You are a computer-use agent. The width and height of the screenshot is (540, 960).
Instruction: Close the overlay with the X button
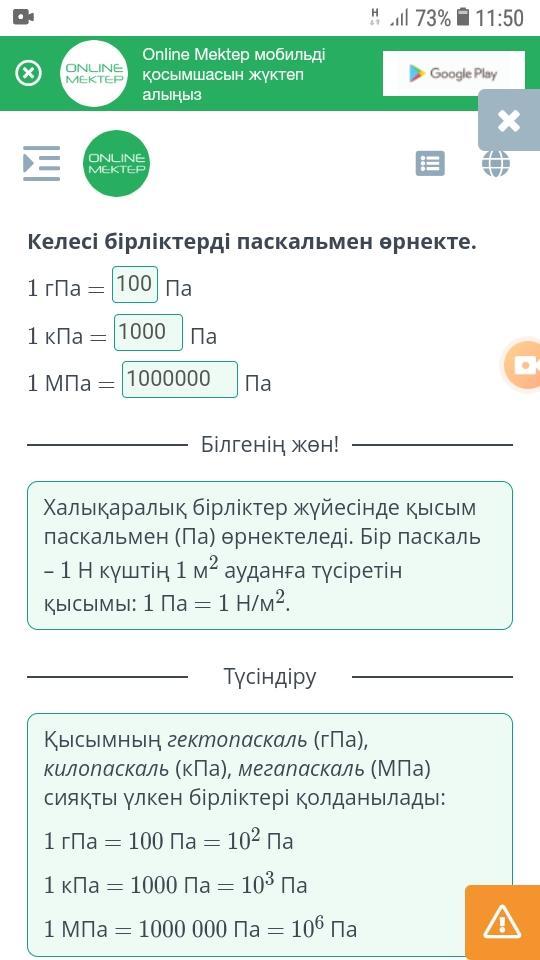tap(509, 121)
